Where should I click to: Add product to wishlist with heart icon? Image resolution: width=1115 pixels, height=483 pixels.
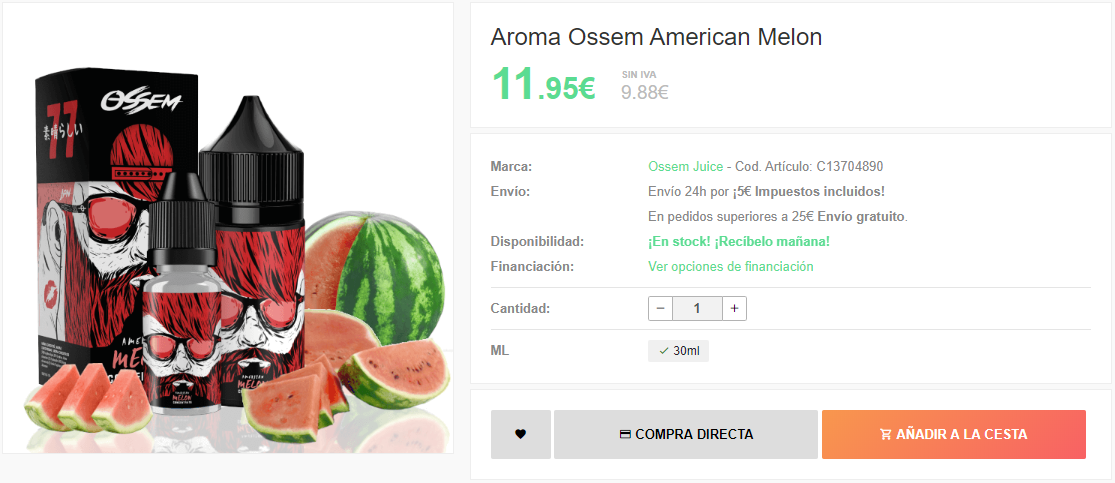520,434
